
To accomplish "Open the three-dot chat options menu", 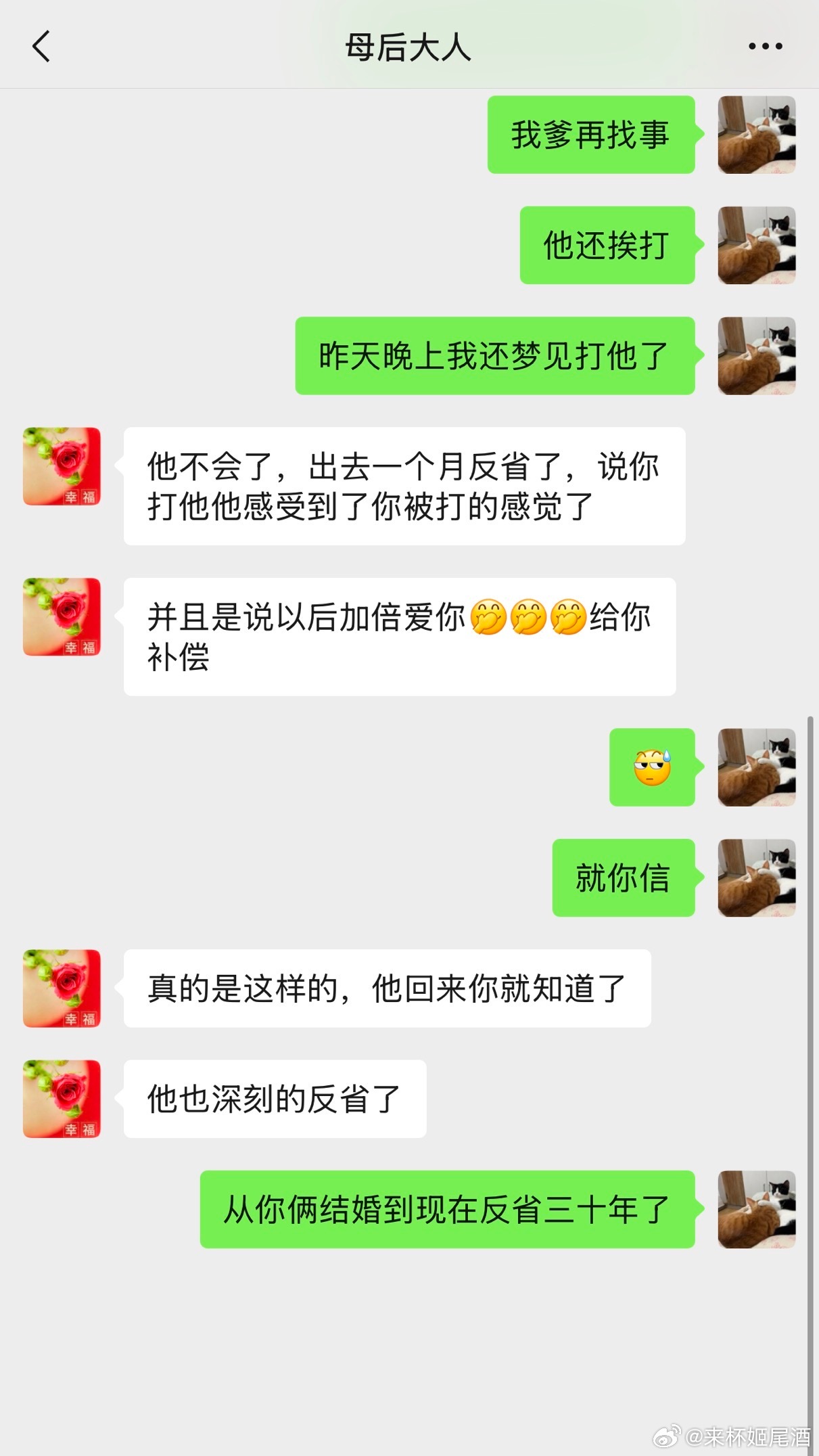I will [765, 47].
